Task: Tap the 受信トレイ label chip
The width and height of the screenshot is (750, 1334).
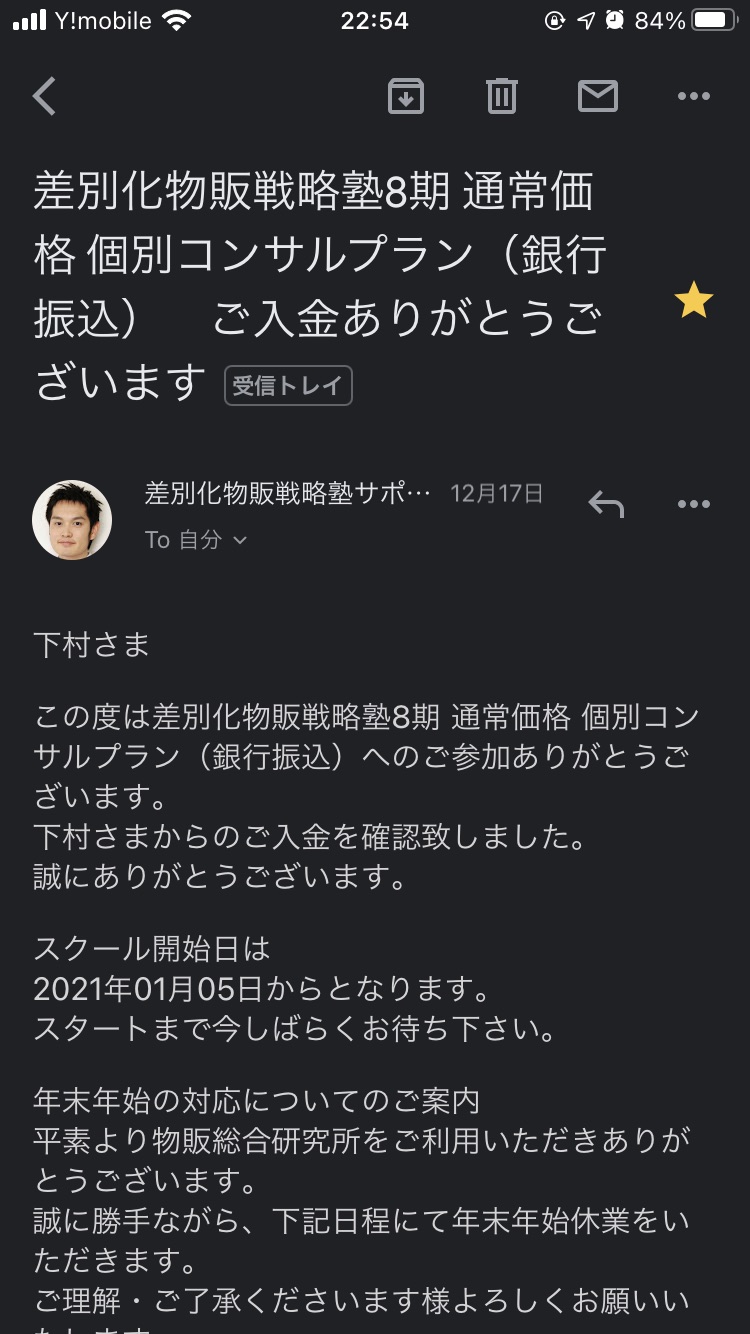Action: (x=288, y=386)
